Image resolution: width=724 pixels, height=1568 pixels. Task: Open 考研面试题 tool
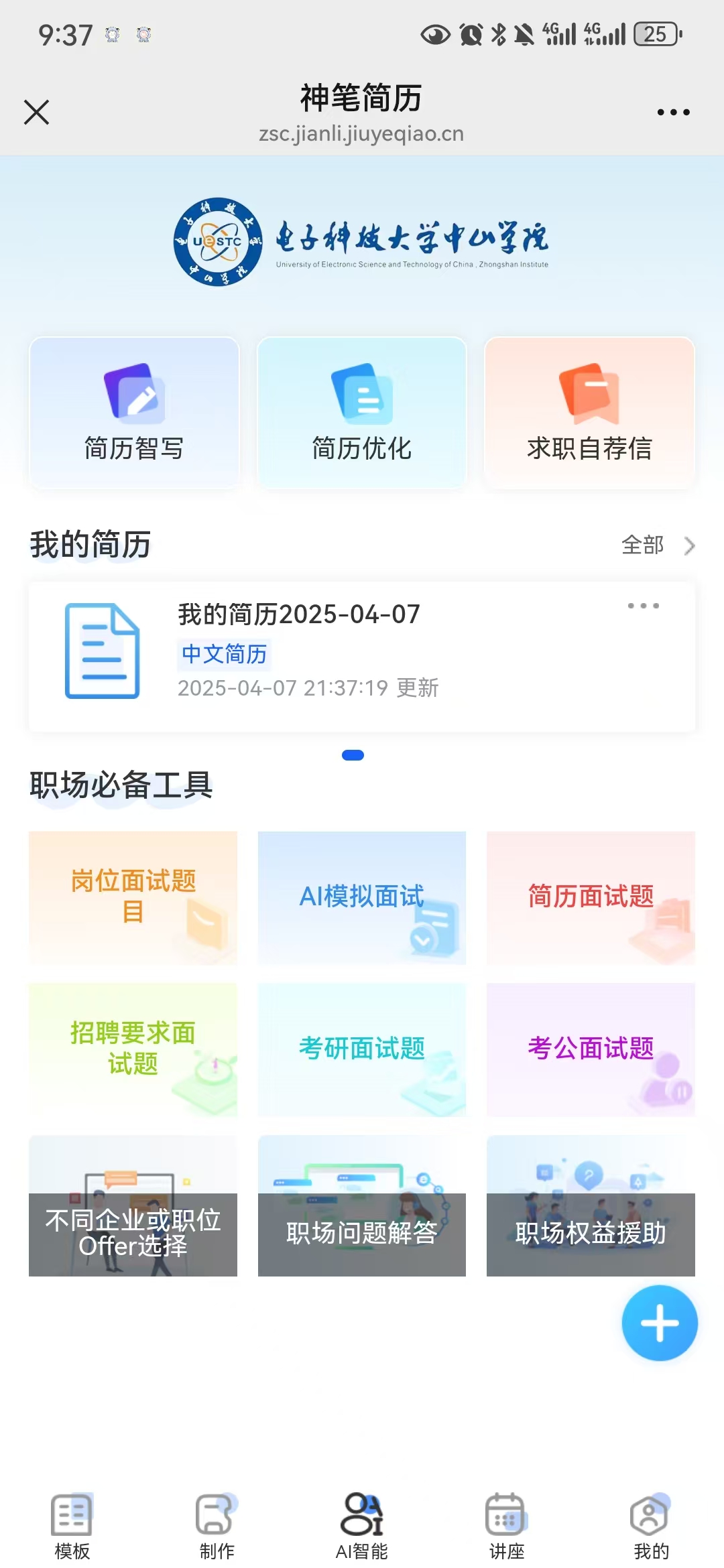(362, 1049)
